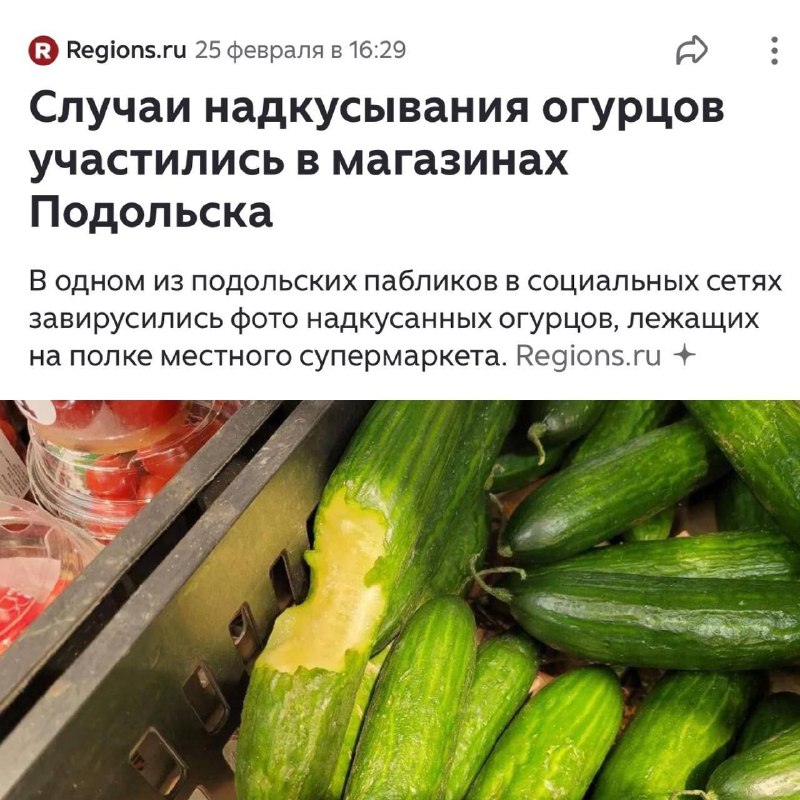
Task: Share this Regions.ru article
Action: point(692,50)
